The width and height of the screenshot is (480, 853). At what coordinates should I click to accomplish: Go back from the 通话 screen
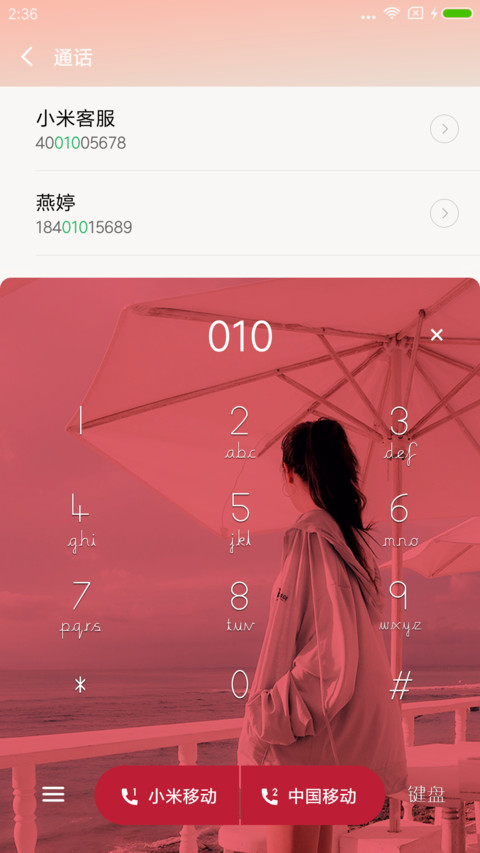(x=27, y=57)
